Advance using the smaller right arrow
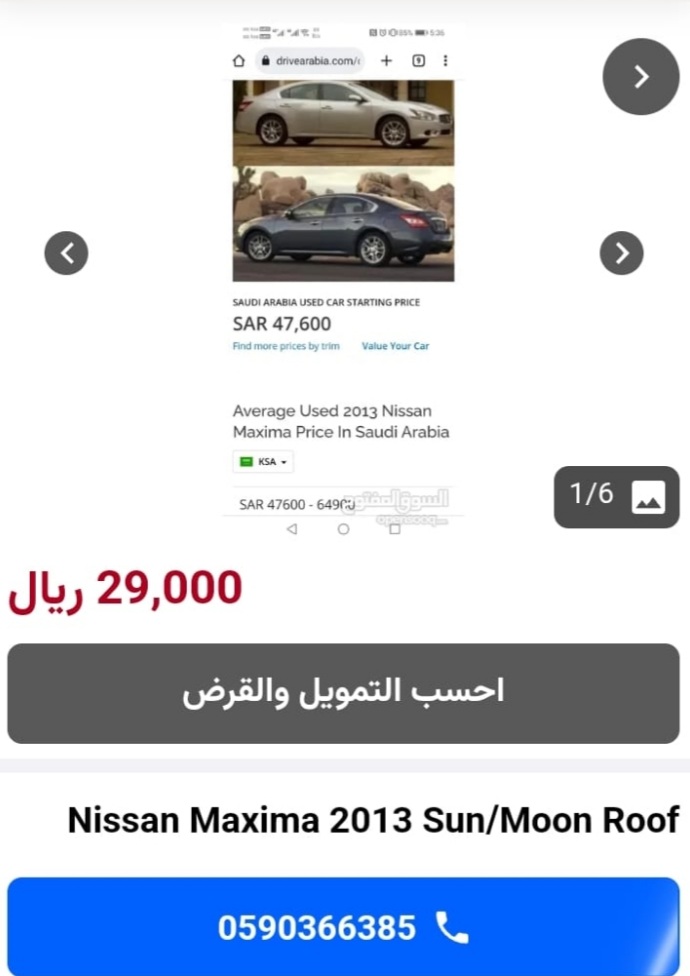The width and height of the screenshot is (690, 976). click(621, 253)
